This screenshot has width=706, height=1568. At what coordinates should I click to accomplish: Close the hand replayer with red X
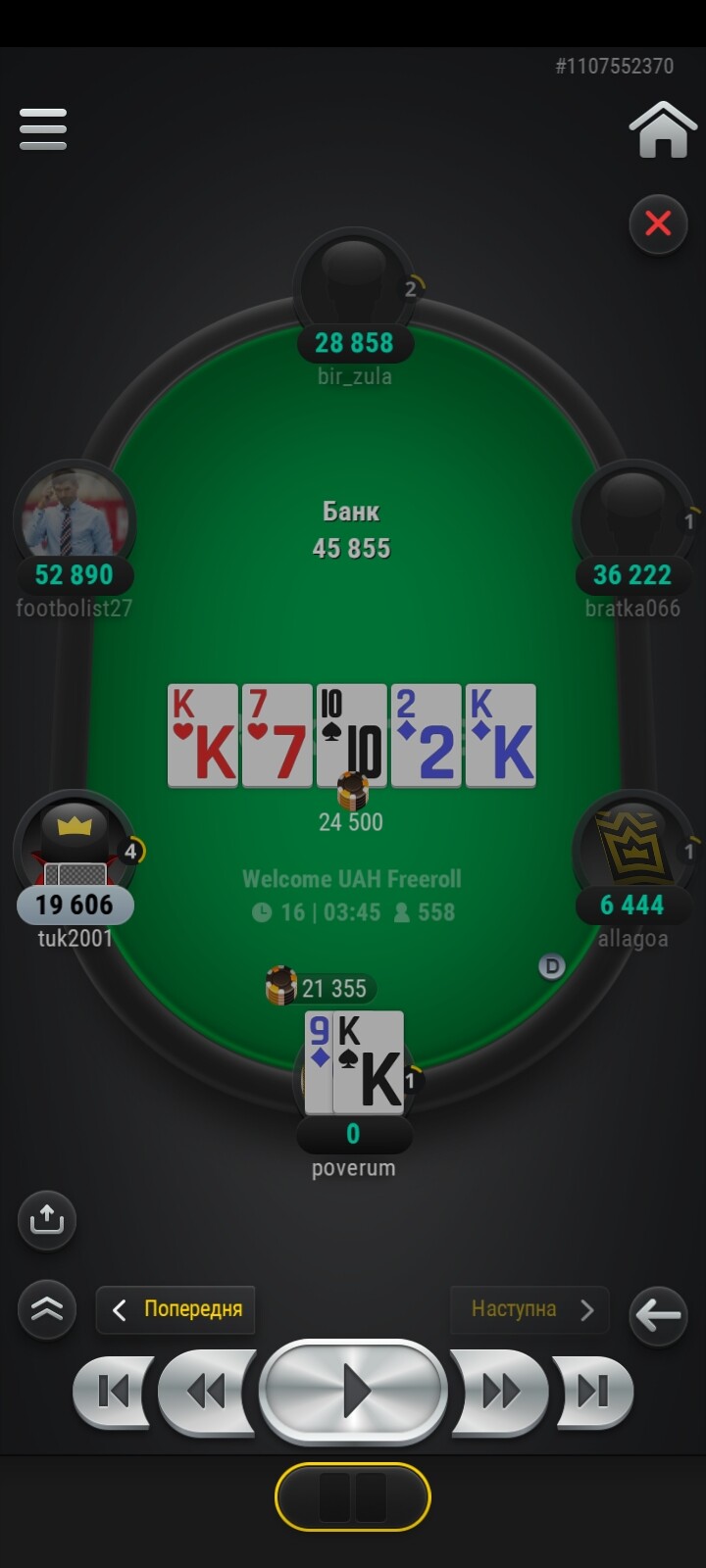pos(658,224)
